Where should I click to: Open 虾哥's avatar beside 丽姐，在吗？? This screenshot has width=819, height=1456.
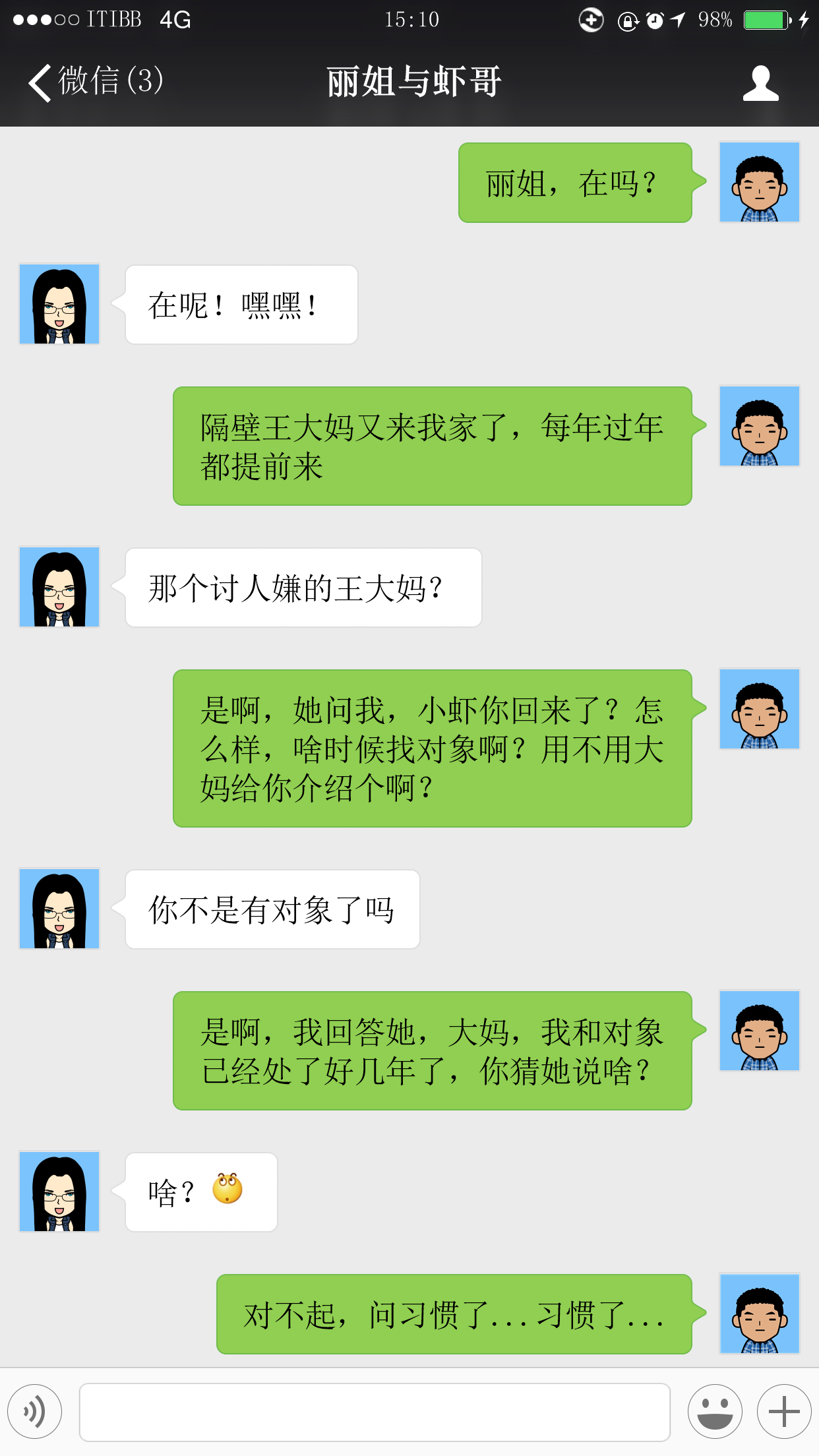pos(760,182)
